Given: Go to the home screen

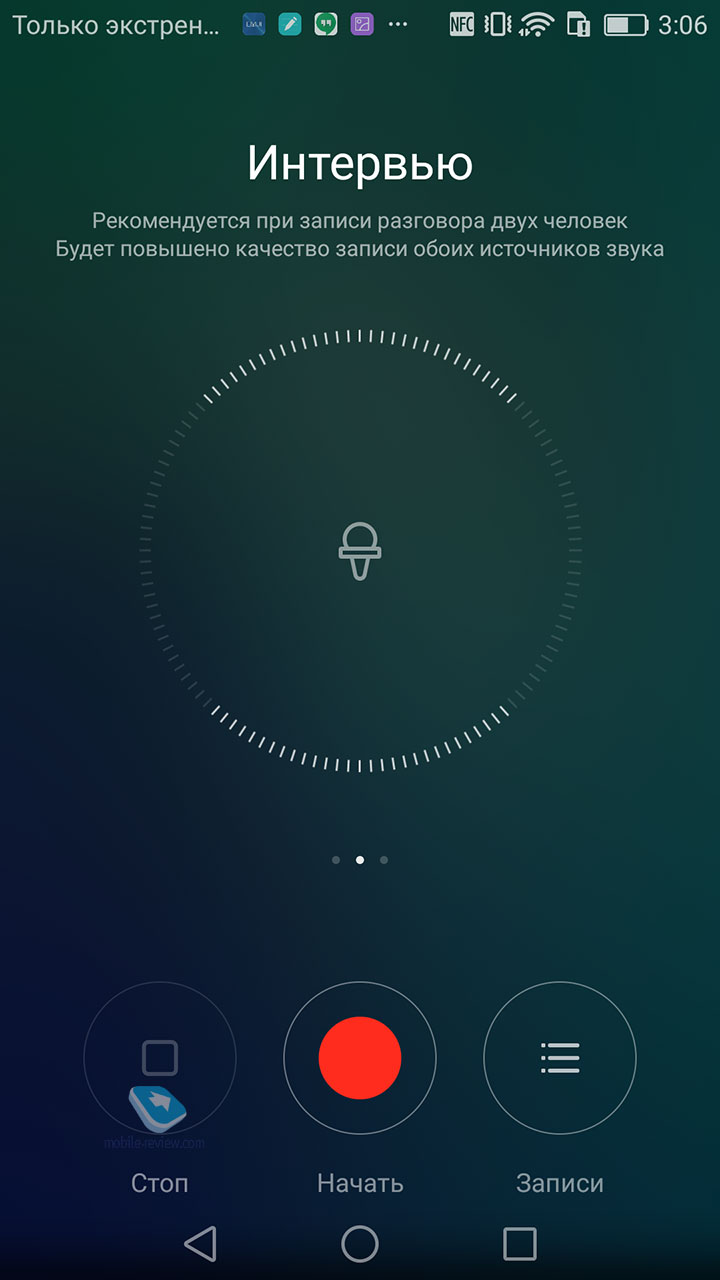Looking at the screenshot, I should pyautogui.click(x=360, y=1244).
